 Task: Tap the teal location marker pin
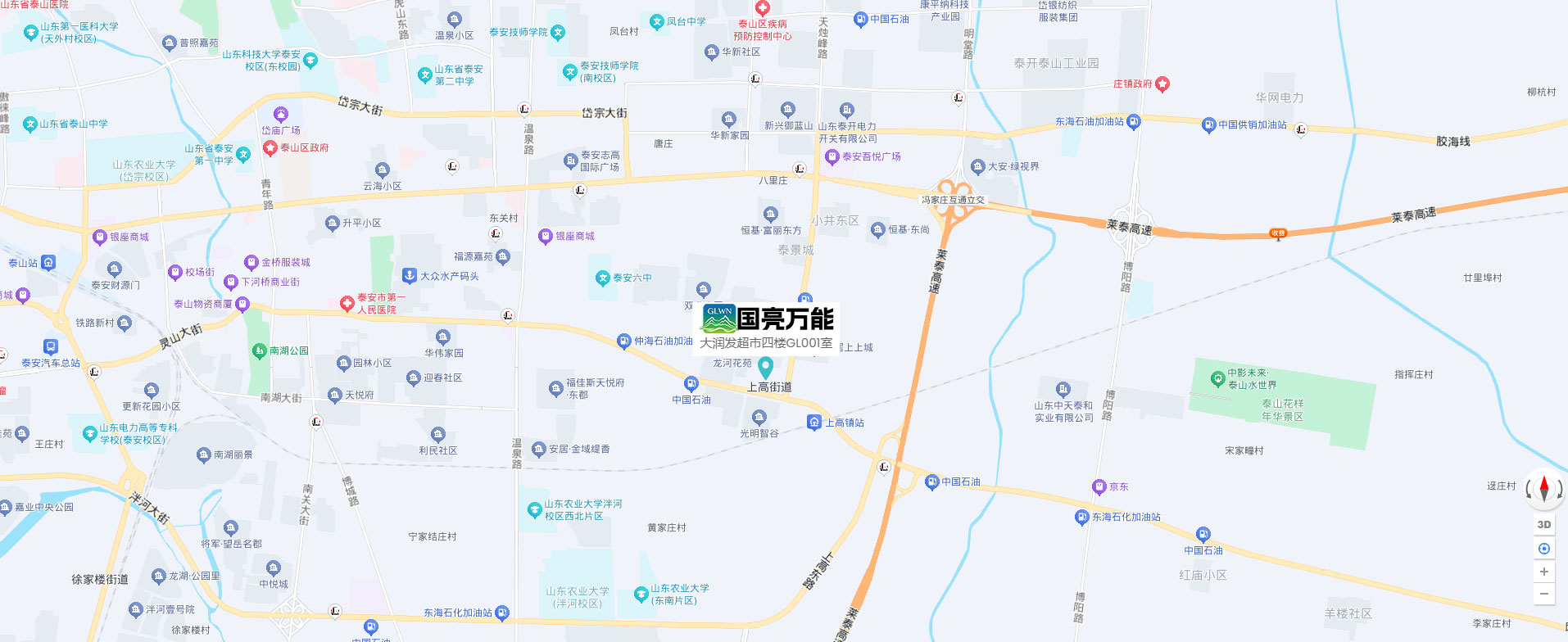click(x=765, y=367)
